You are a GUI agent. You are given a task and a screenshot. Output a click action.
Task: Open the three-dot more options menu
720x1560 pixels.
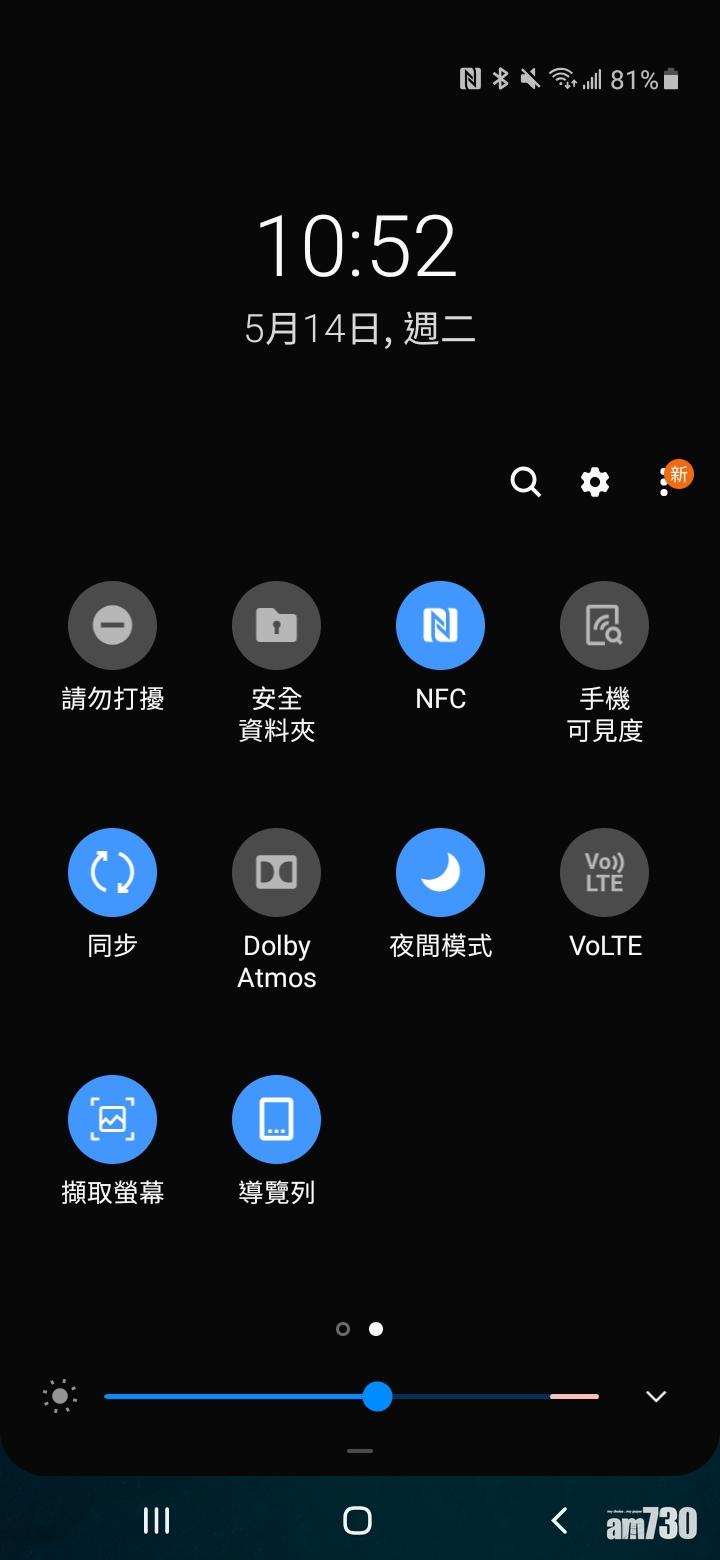(664, 482)
